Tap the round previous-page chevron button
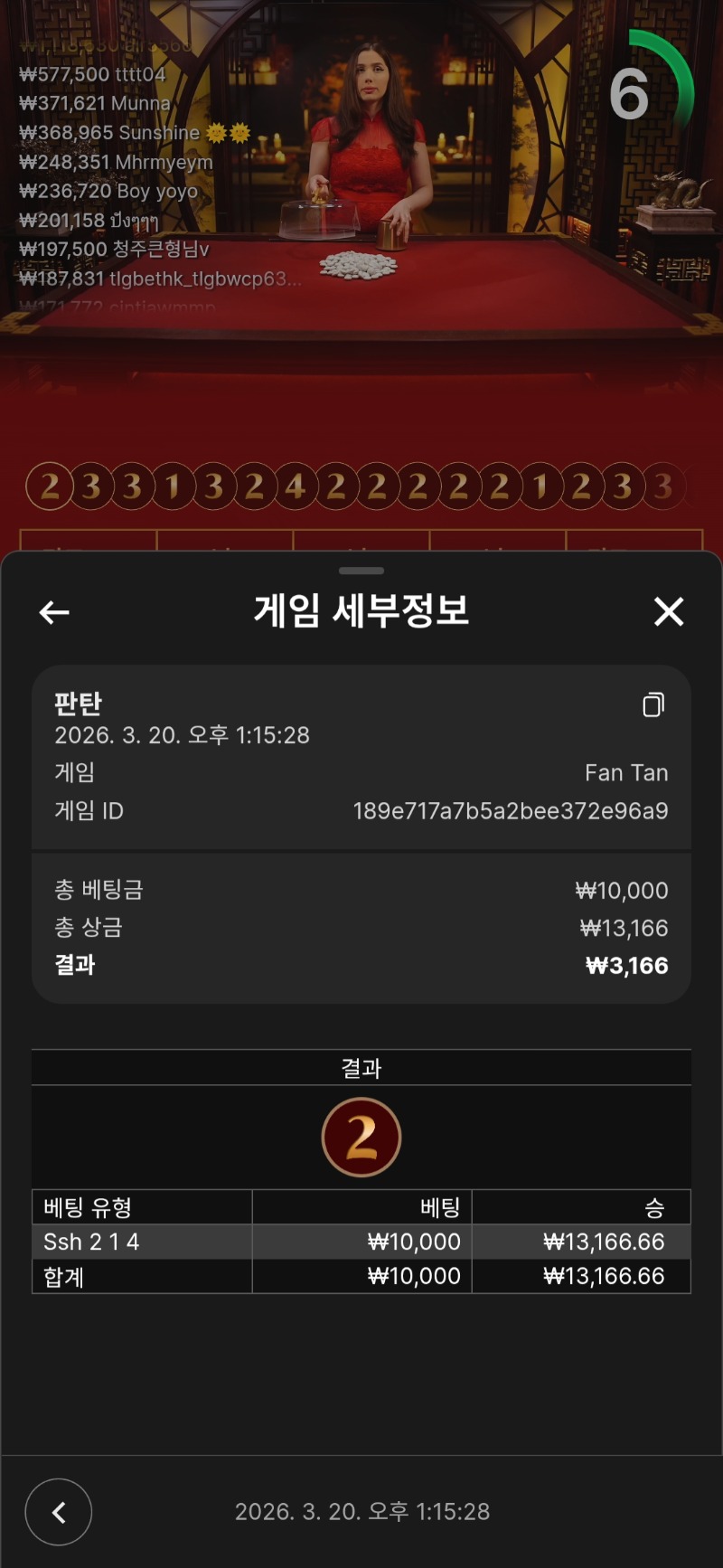The height and width of the screenshot is (1568, 723). click(59, 1512)
